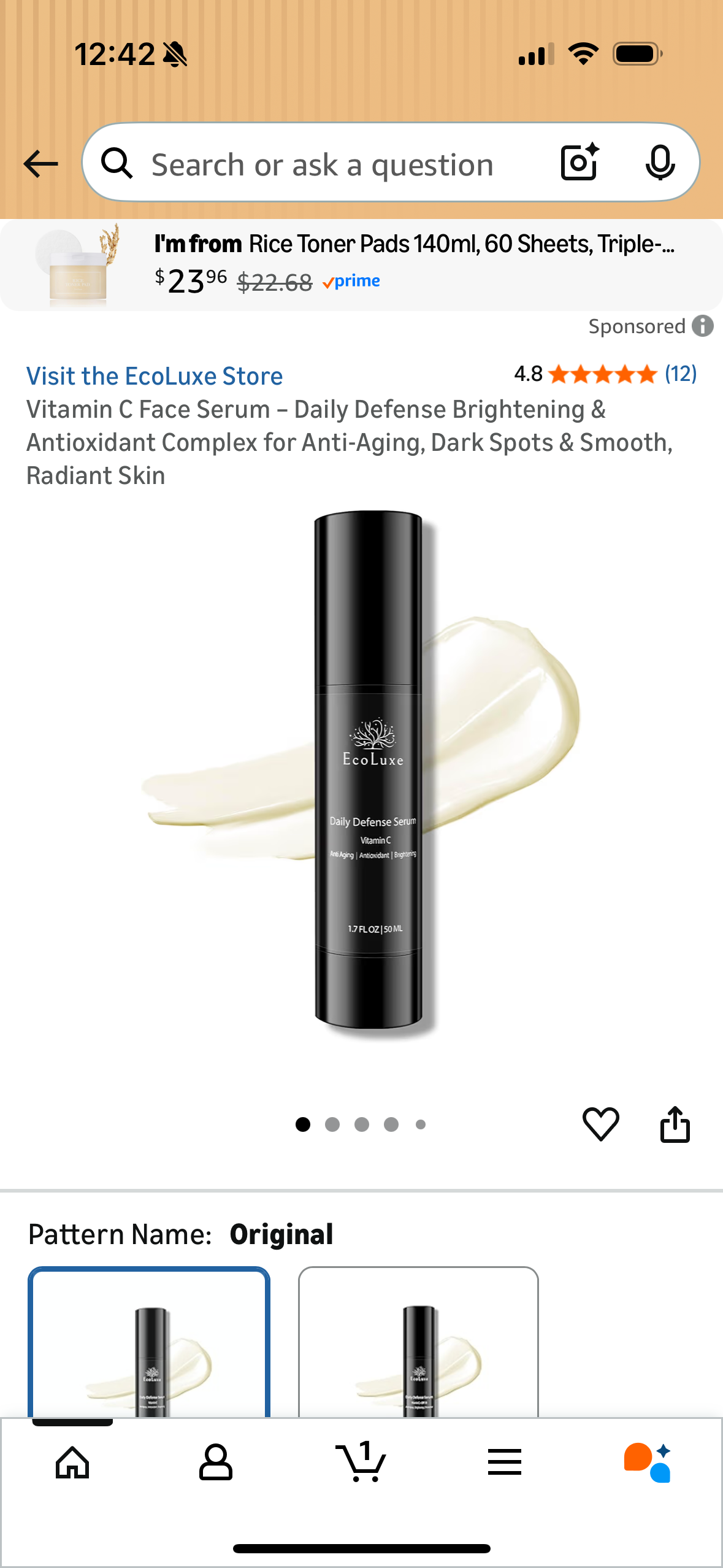Activate the microphone voice search
723x1568 pixels.
[659, 163]
